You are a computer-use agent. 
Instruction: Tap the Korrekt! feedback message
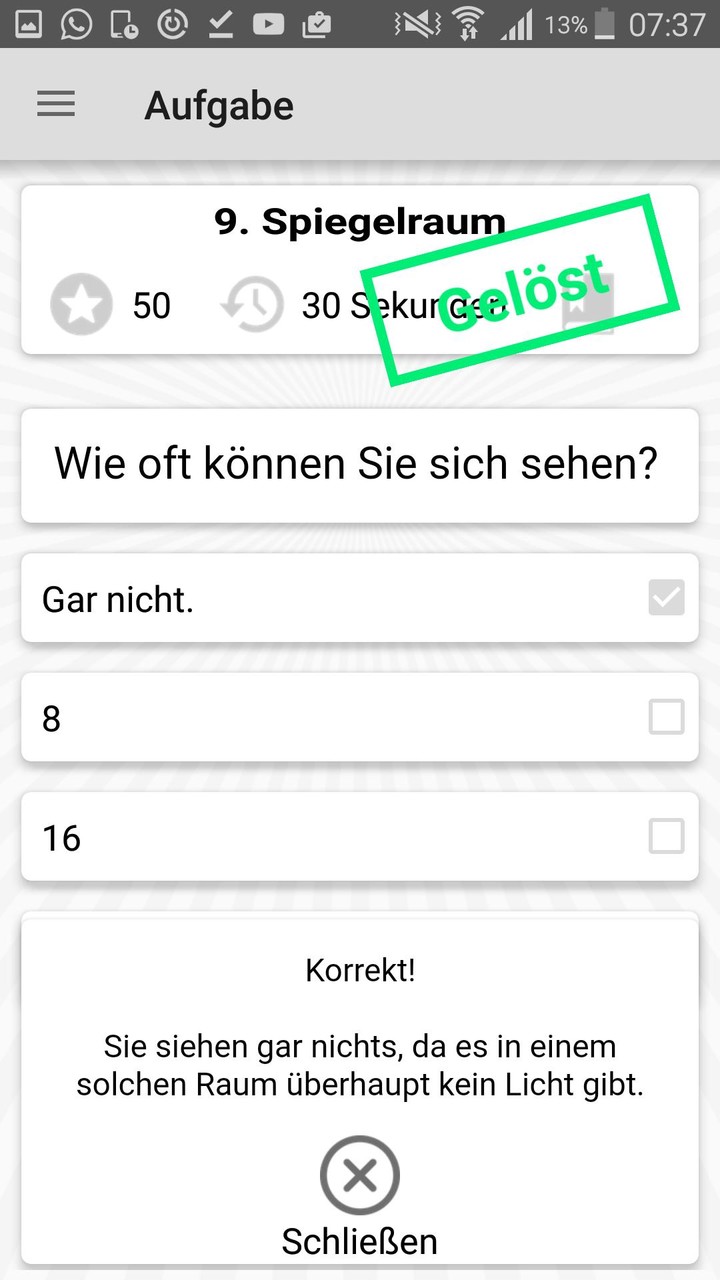pyautogui.click(x=360, y=969)
